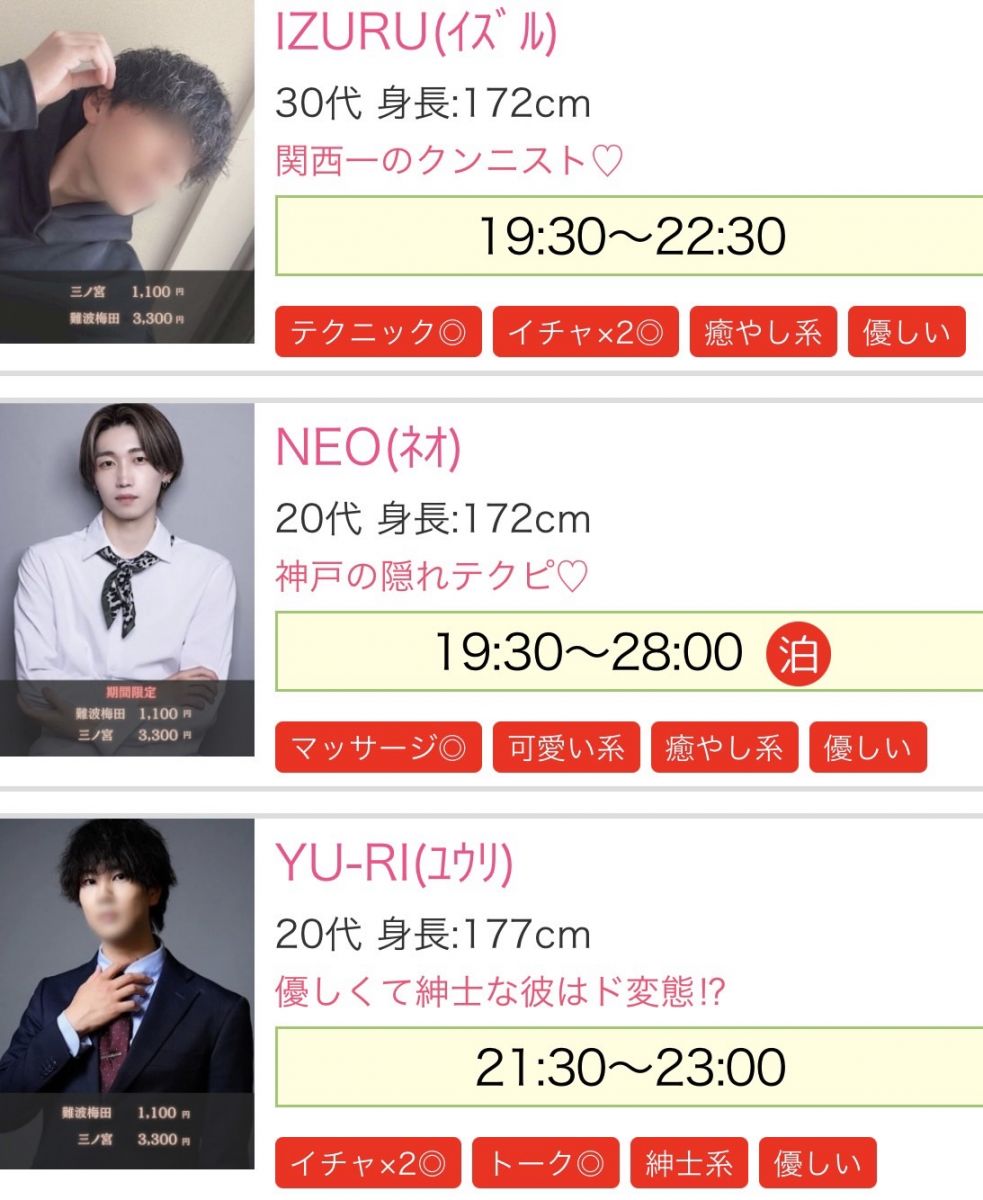This screenshot has width=983, height=1200.
Task: Open the YU-RI(ユウリ) name link
Action: [393, 865]
